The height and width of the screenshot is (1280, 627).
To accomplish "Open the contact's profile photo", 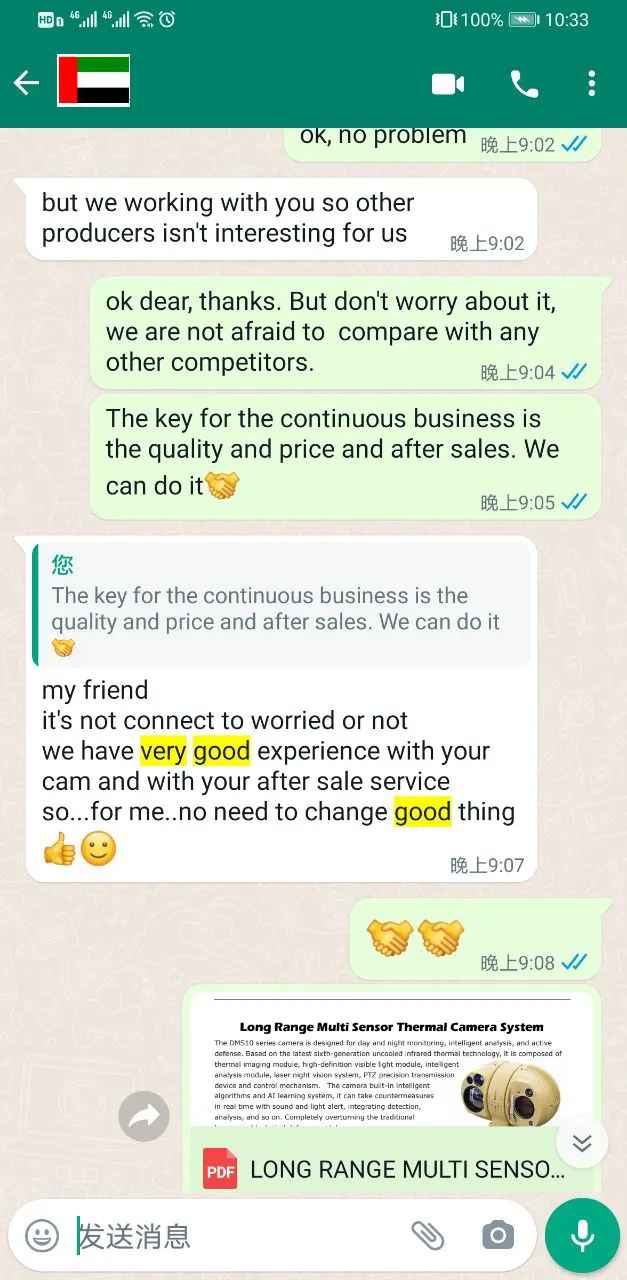I will pyautogui.click(x=94, y=82).
